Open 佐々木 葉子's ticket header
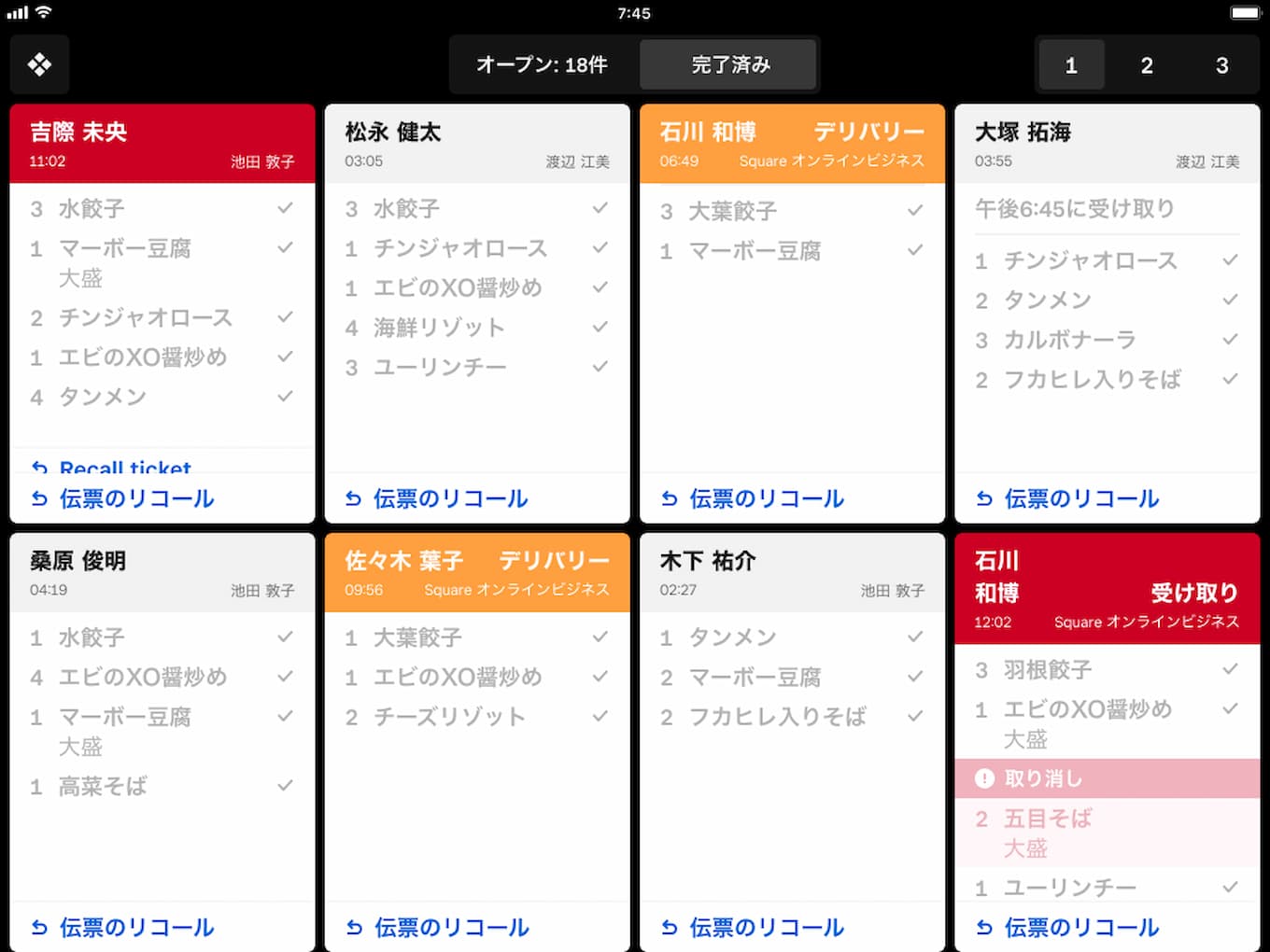1270x952 pixels. click(476, 573)
